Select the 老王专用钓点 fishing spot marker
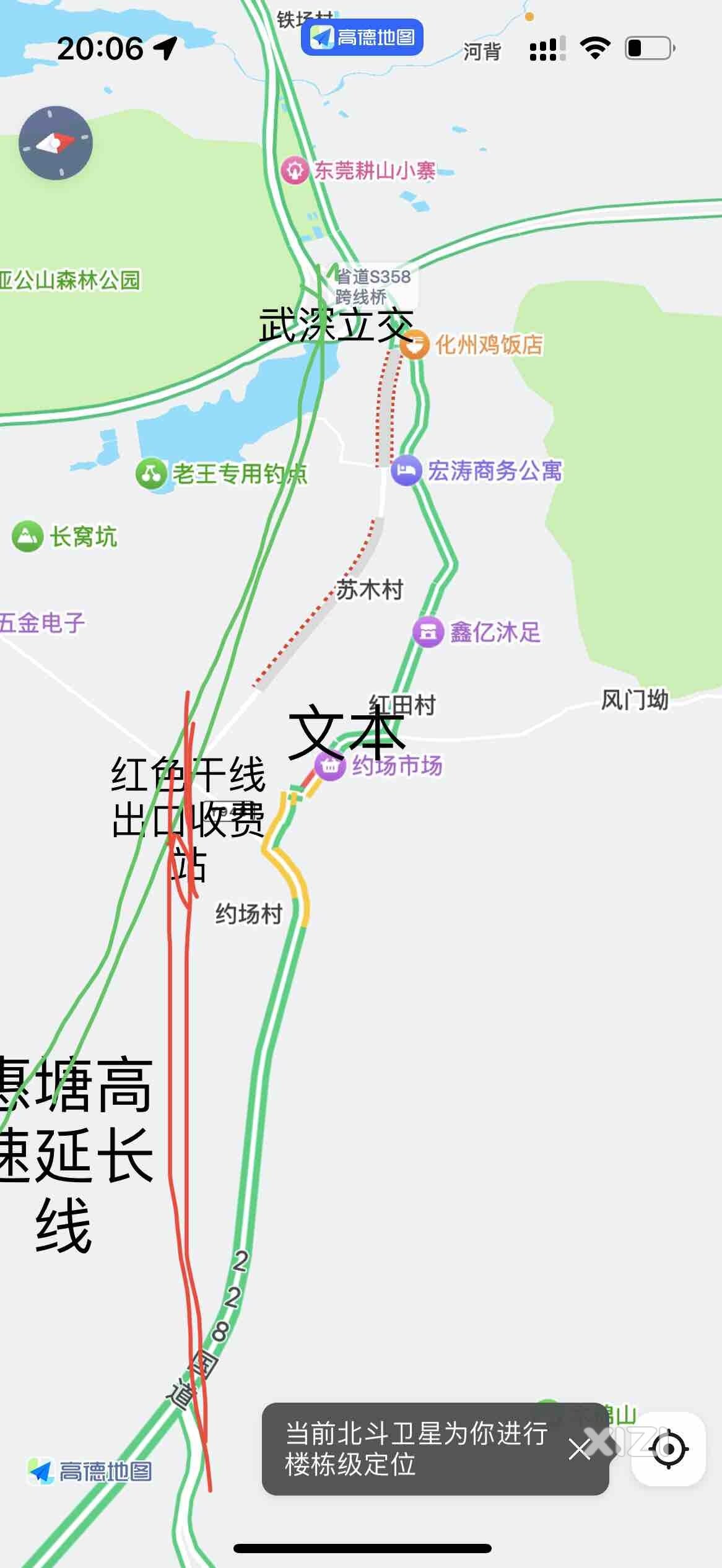The image size is (722, 1568). tap(151, 474)
